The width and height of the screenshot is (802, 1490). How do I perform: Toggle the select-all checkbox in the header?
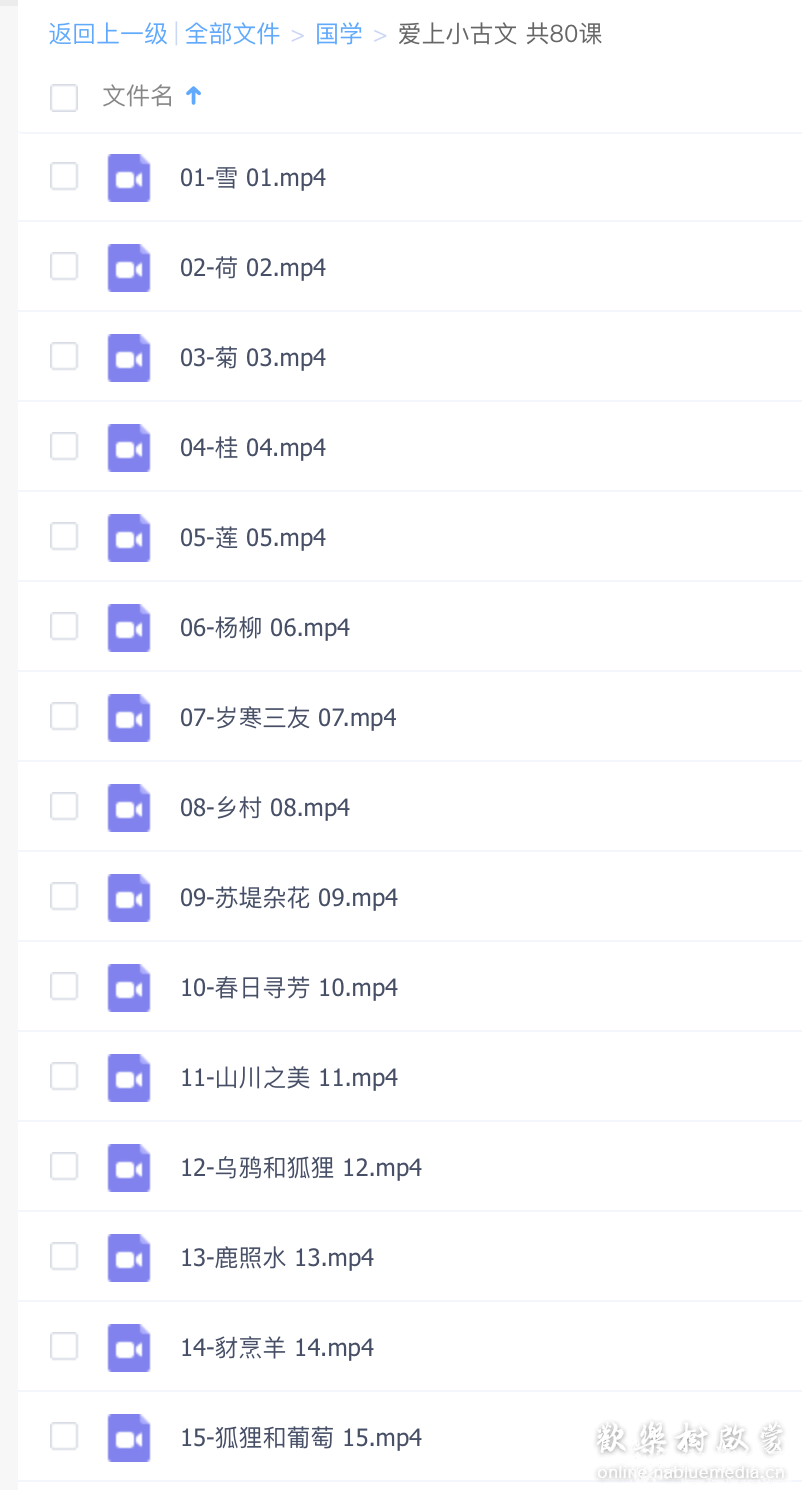(63, 98)
